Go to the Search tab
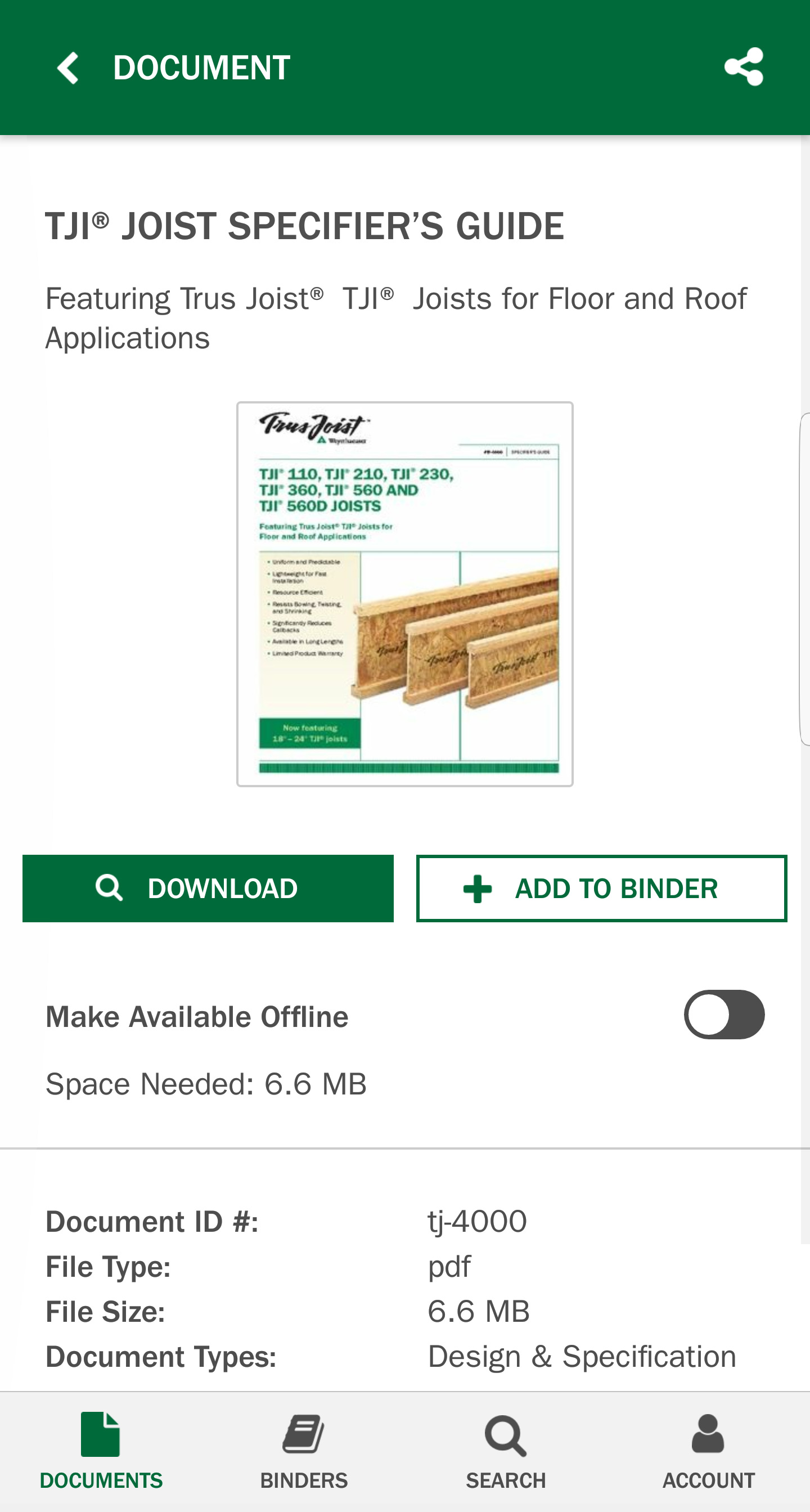Viewport: 810px width, 1512px height. pyautogui.click(x=506, y=1451)
